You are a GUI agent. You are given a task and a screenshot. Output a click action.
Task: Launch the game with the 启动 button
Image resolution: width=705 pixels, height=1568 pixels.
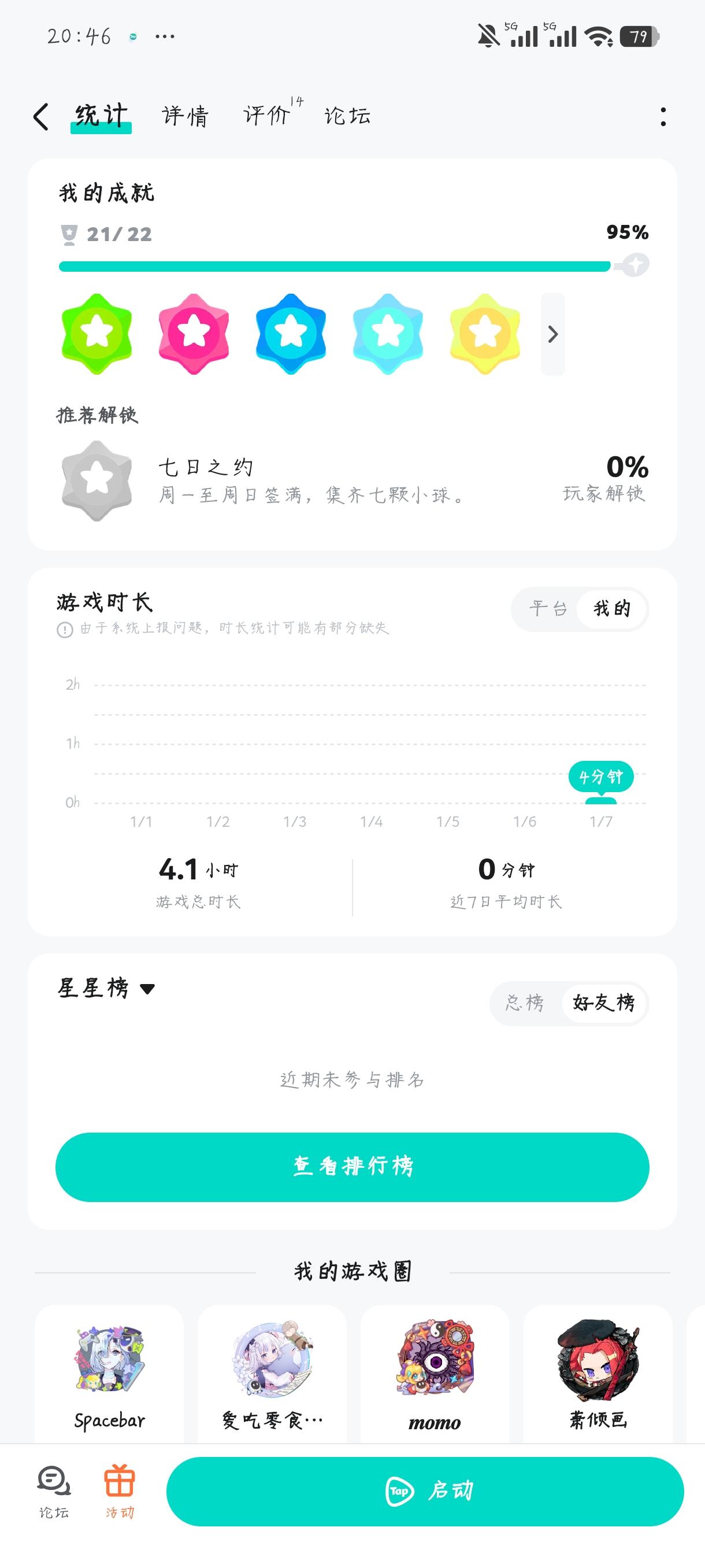(425, 1491)
